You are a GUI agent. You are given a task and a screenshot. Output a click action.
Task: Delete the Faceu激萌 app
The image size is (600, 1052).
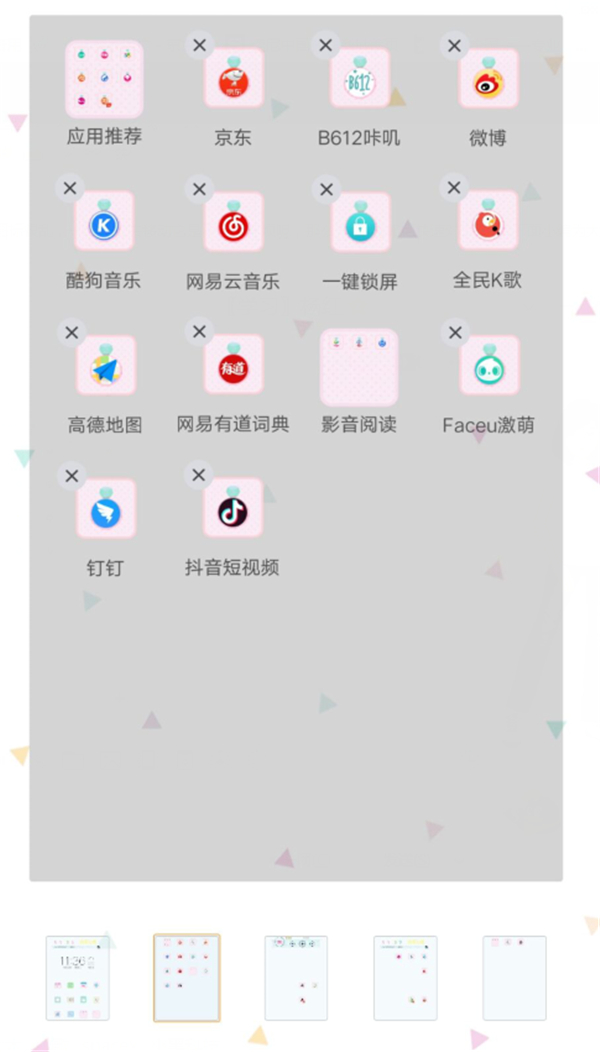tap(455, 332)
